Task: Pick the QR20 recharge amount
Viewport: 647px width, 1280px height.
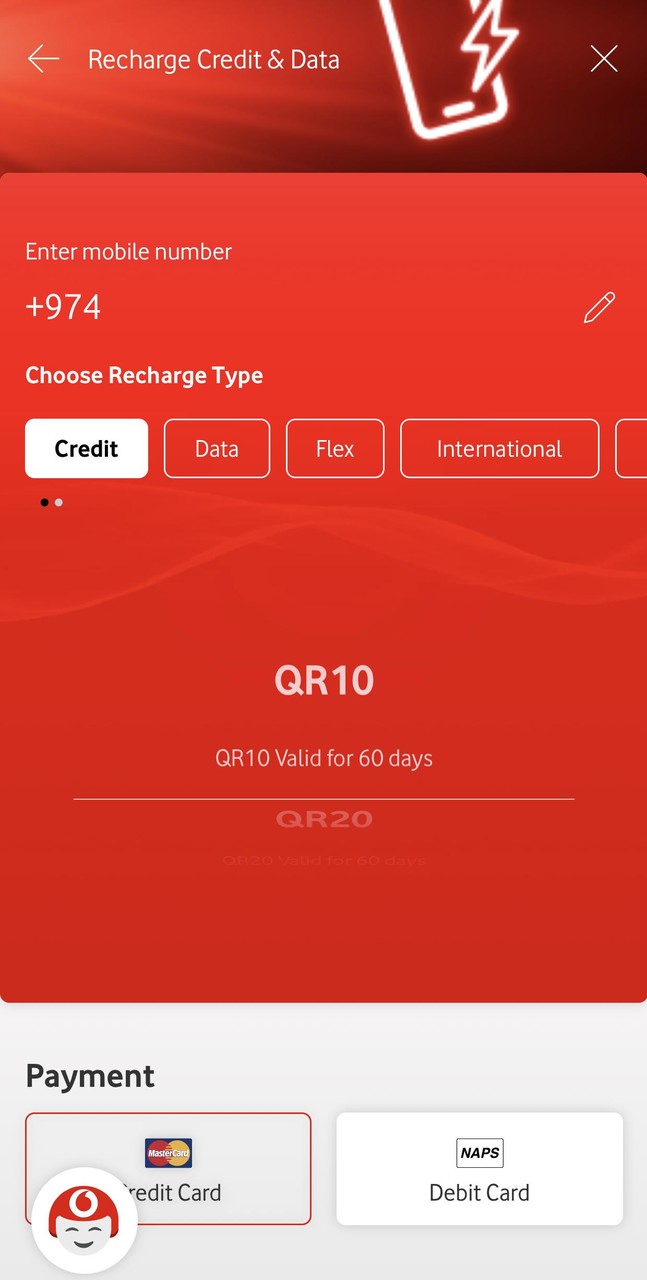Action: click(x=324, y=820)
